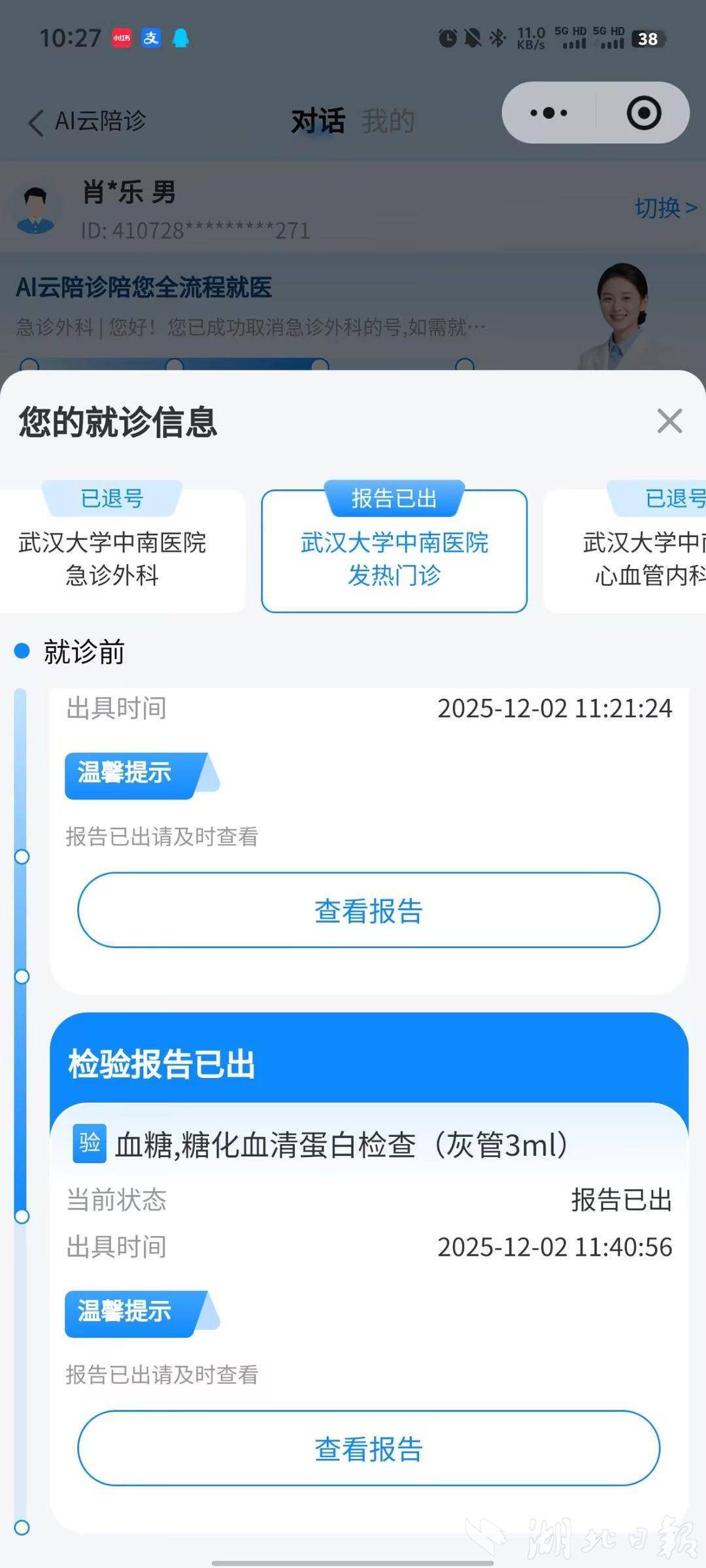Viewport: 706px width, 1568px height.
Task: Select the 急诊外科 已退号 visit card
Action: coord(112,551)
